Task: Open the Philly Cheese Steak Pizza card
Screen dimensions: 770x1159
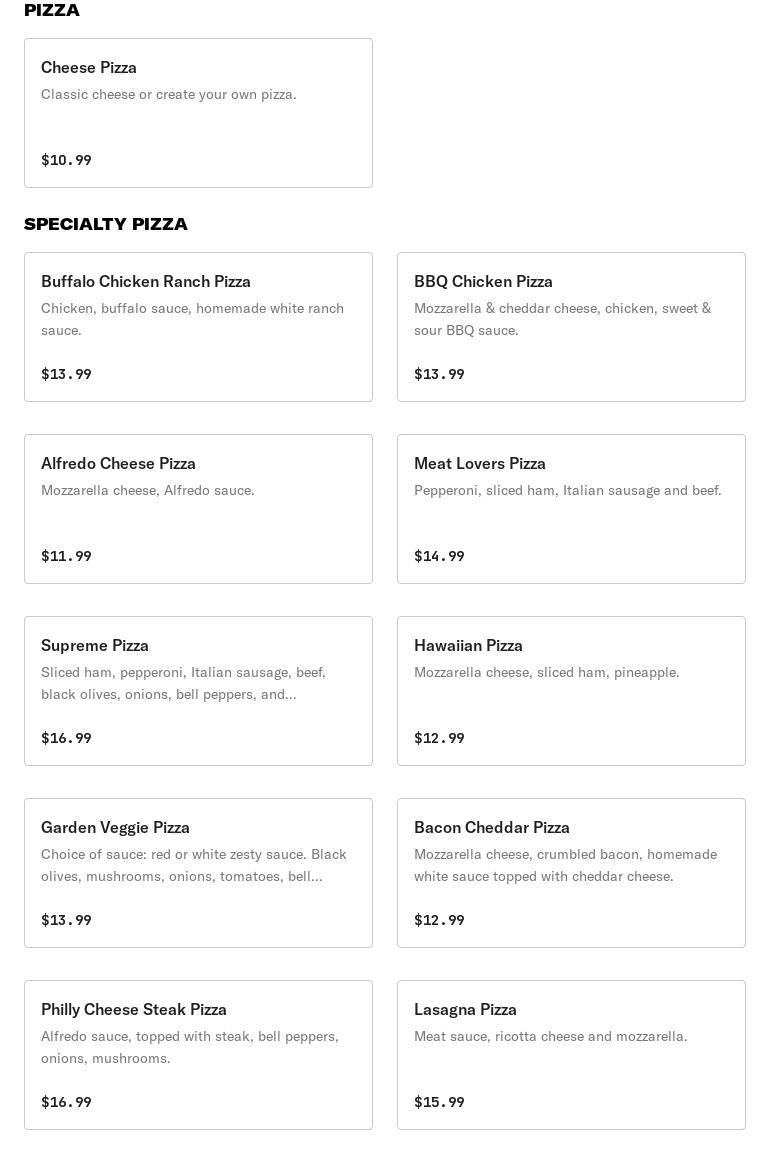Action: (198, 1055)
